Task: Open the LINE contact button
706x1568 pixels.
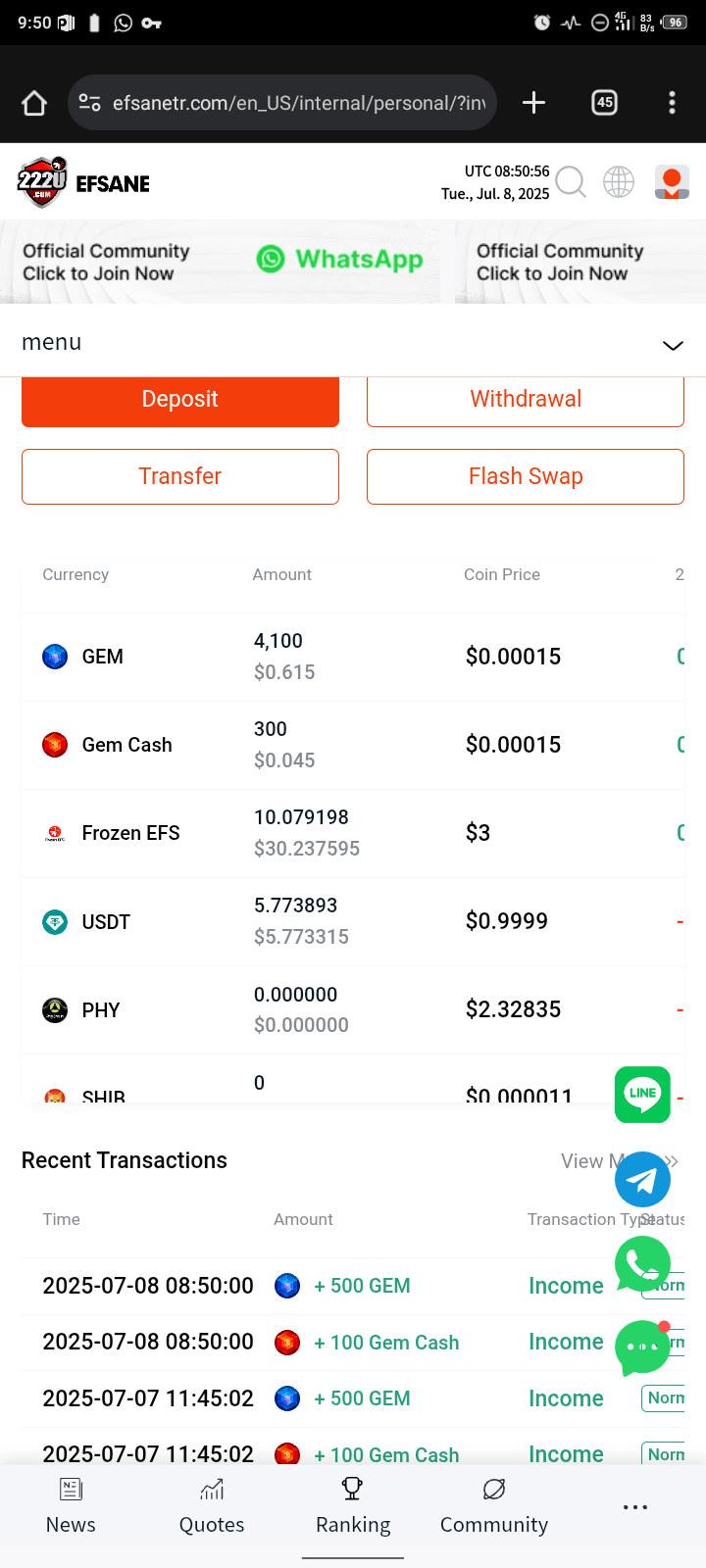Action: click(642, 1094)
